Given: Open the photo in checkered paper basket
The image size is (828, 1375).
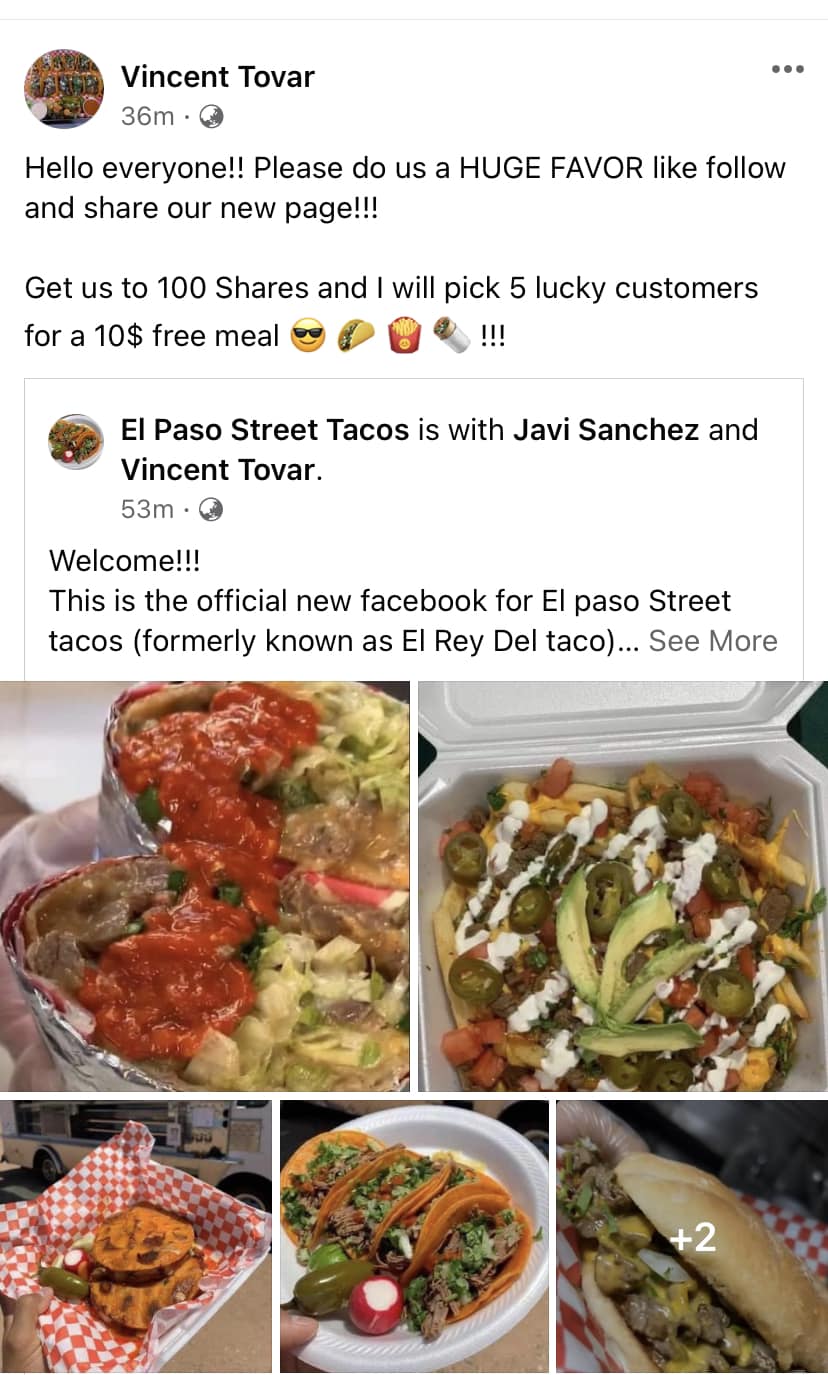Looking at the screenshot, I should pyautogui.click(x=135, y=1236).
